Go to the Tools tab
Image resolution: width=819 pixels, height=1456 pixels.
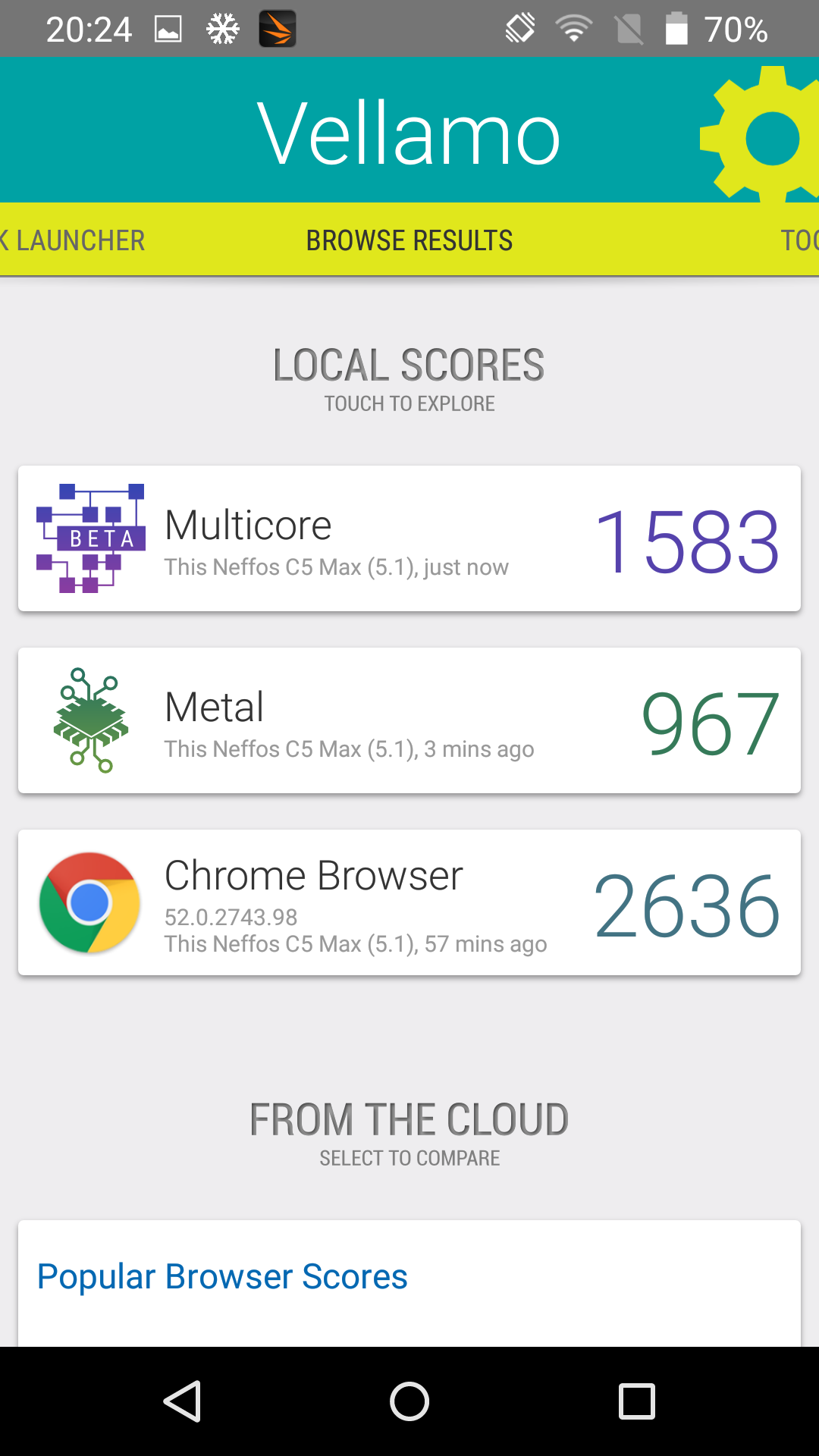click(799, 240)
